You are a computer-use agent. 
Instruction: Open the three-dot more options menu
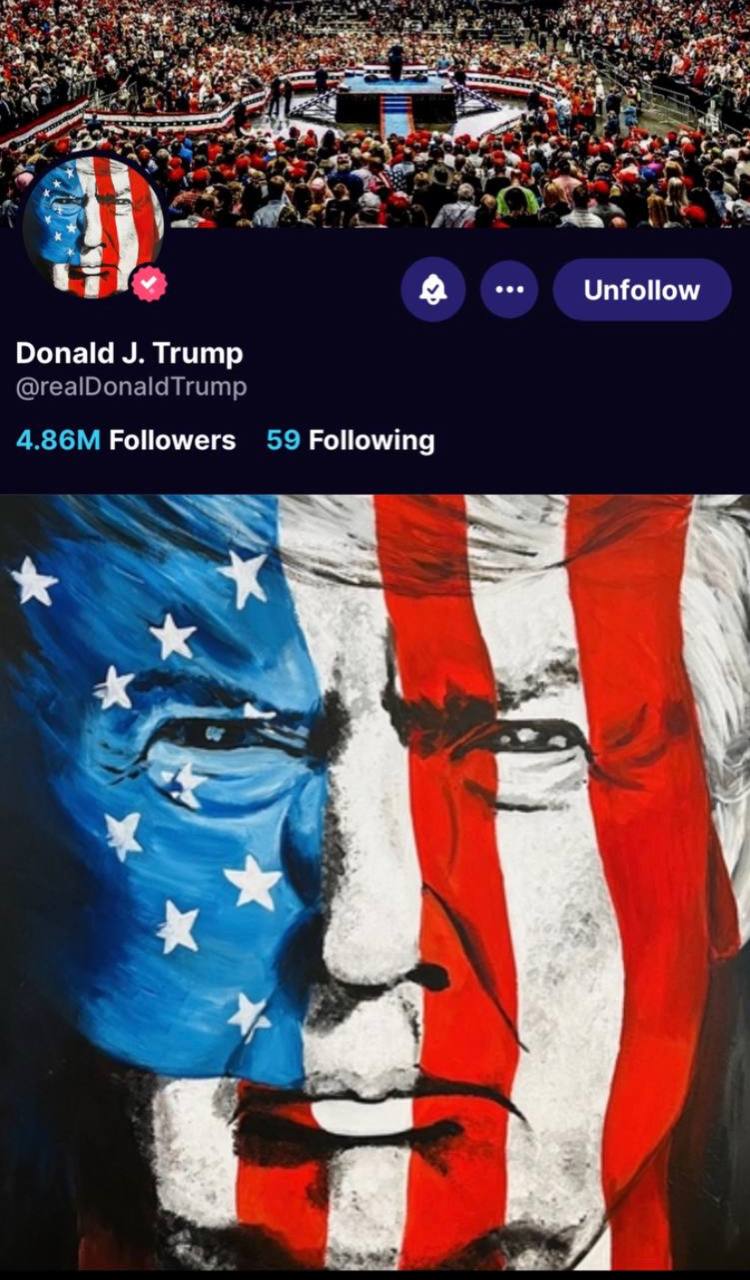pos(509,290)
